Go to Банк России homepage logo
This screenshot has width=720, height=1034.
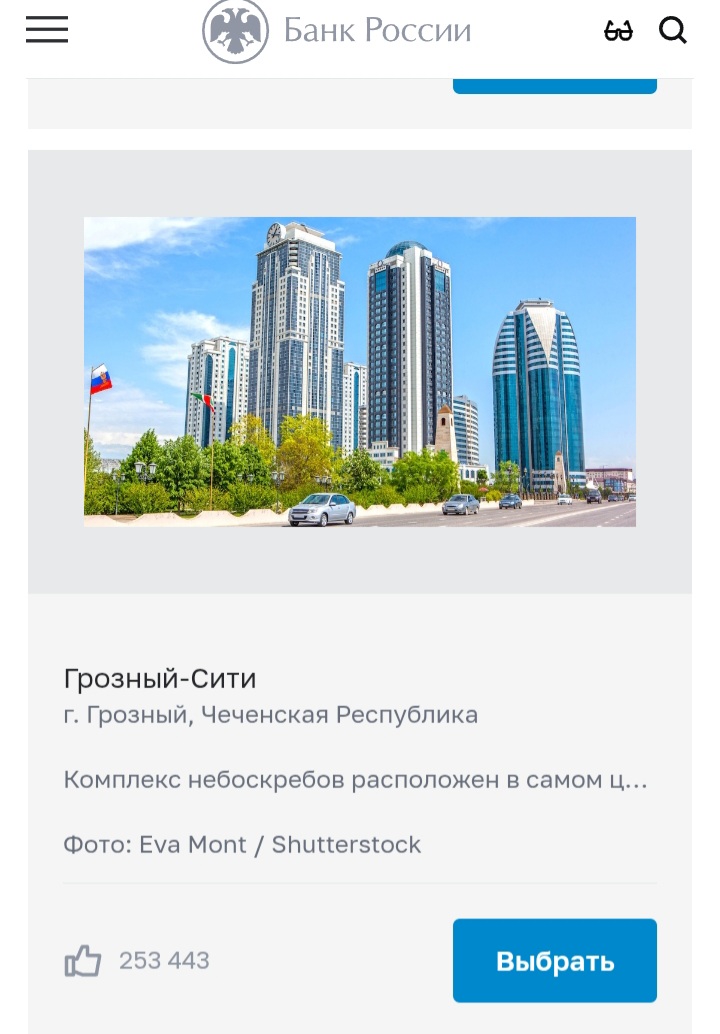(x=337, y=31)
